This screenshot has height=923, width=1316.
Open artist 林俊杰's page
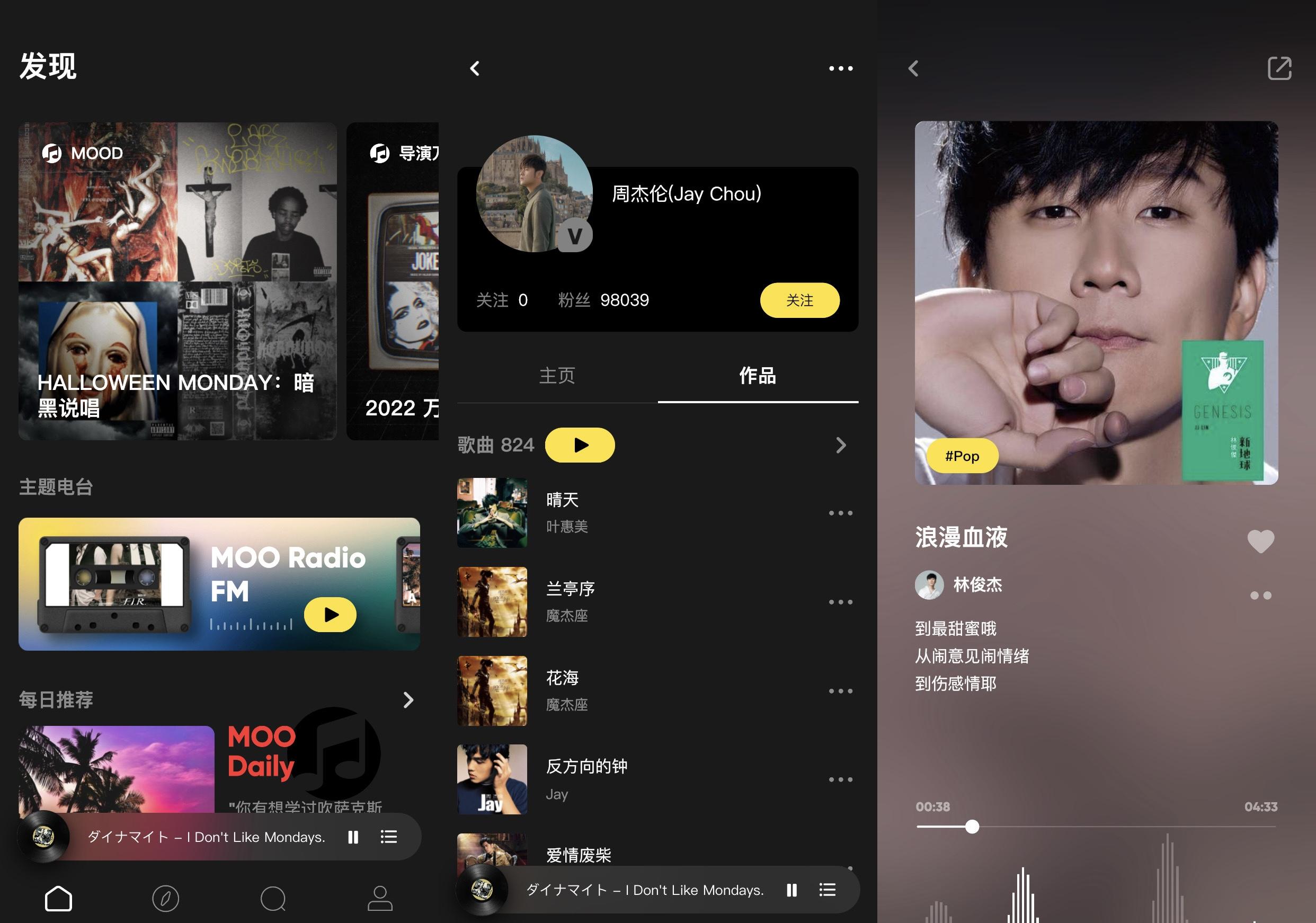pos(977,585)
